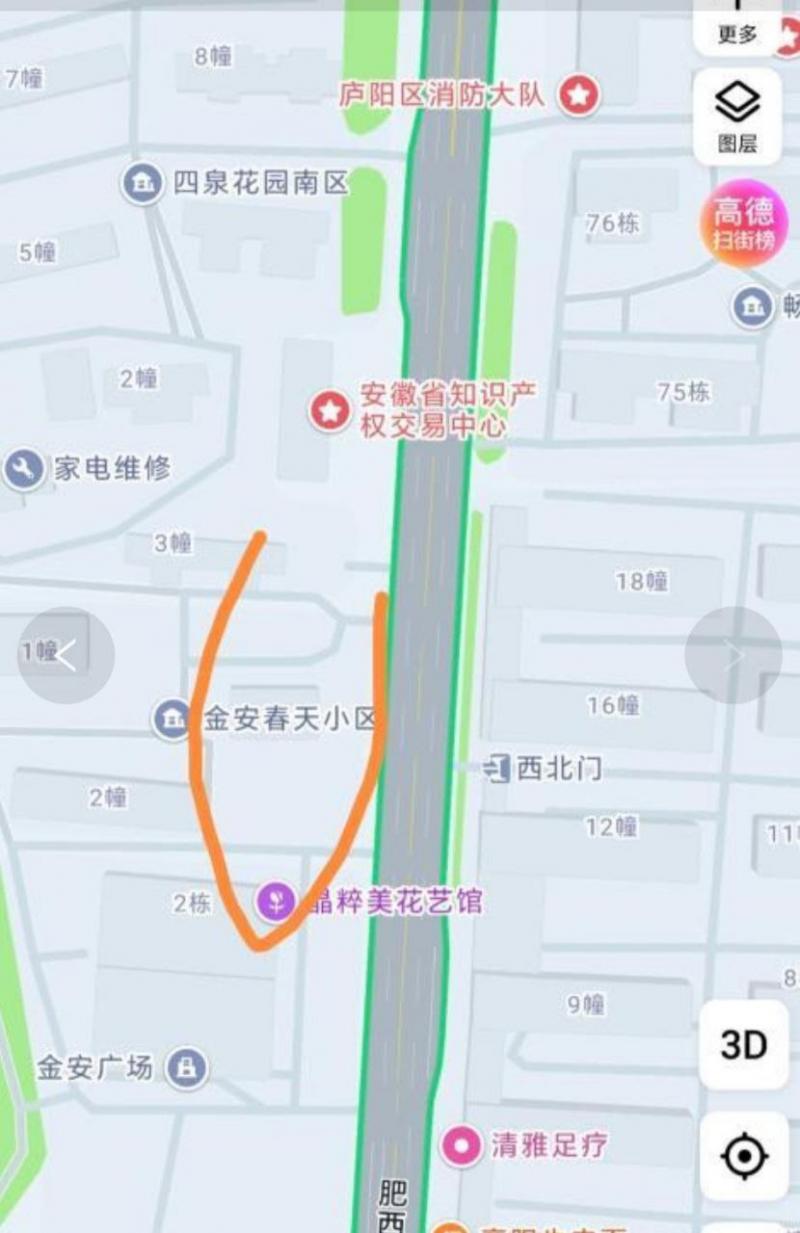This screenshot has height=1233, width=800.
Task: Expand the left carousel arrow
Action: [64, 655]
